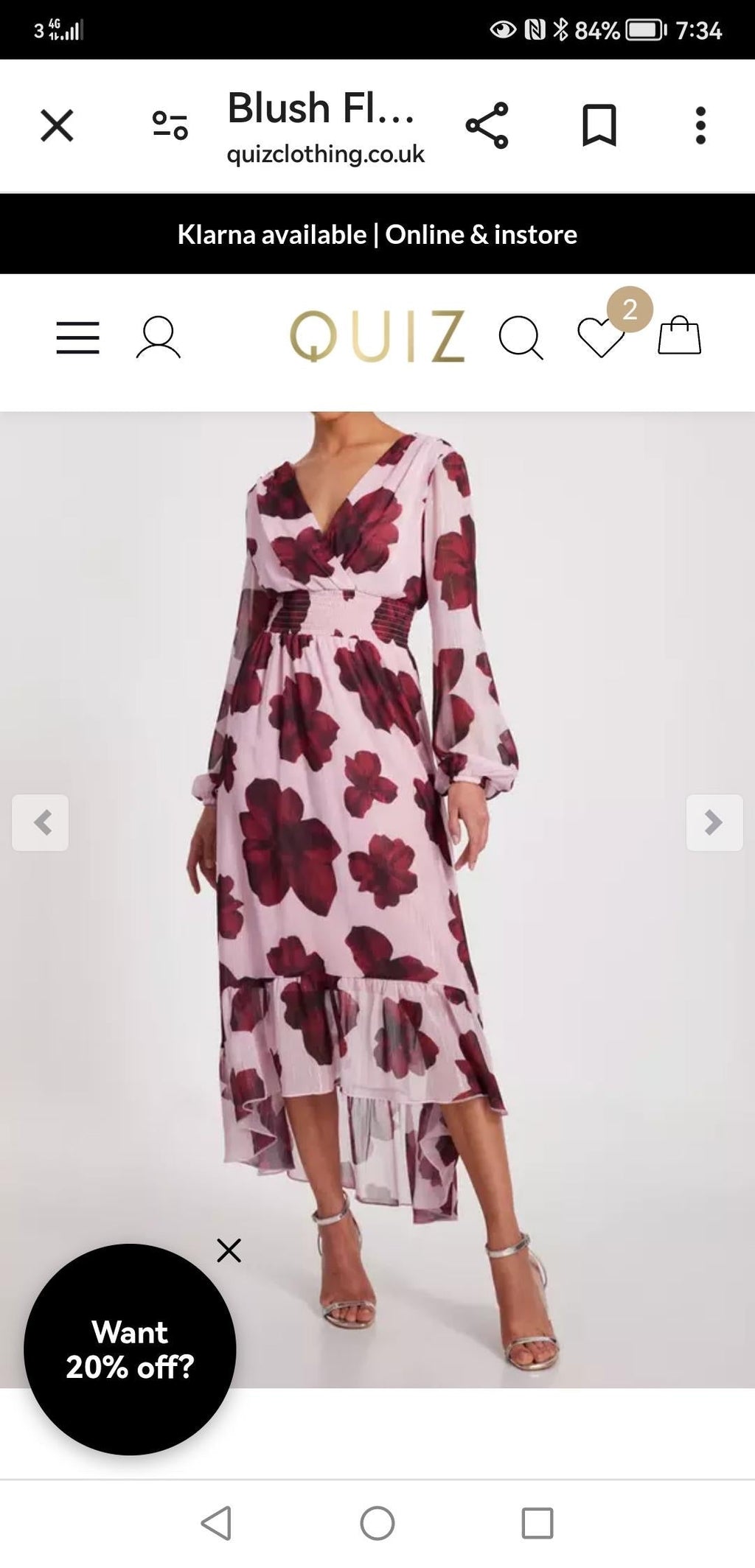This screenshot has height=1568, width=755.
Task: Show the previous product photo
Action: [41, 822]
